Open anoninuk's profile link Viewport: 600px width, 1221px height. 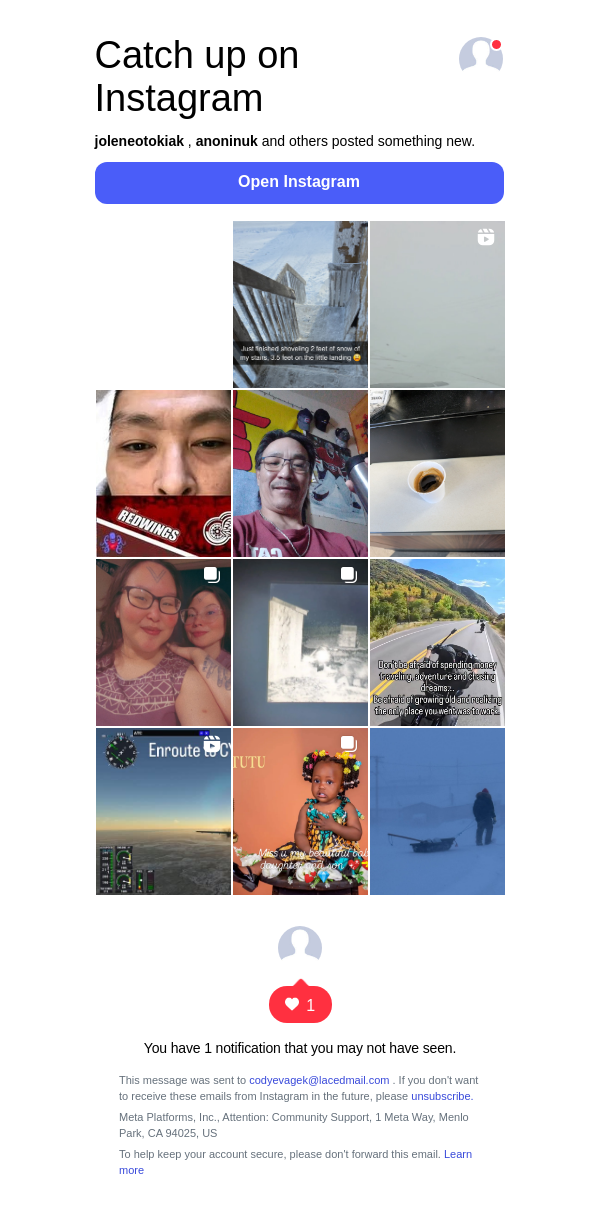point(226,141)
